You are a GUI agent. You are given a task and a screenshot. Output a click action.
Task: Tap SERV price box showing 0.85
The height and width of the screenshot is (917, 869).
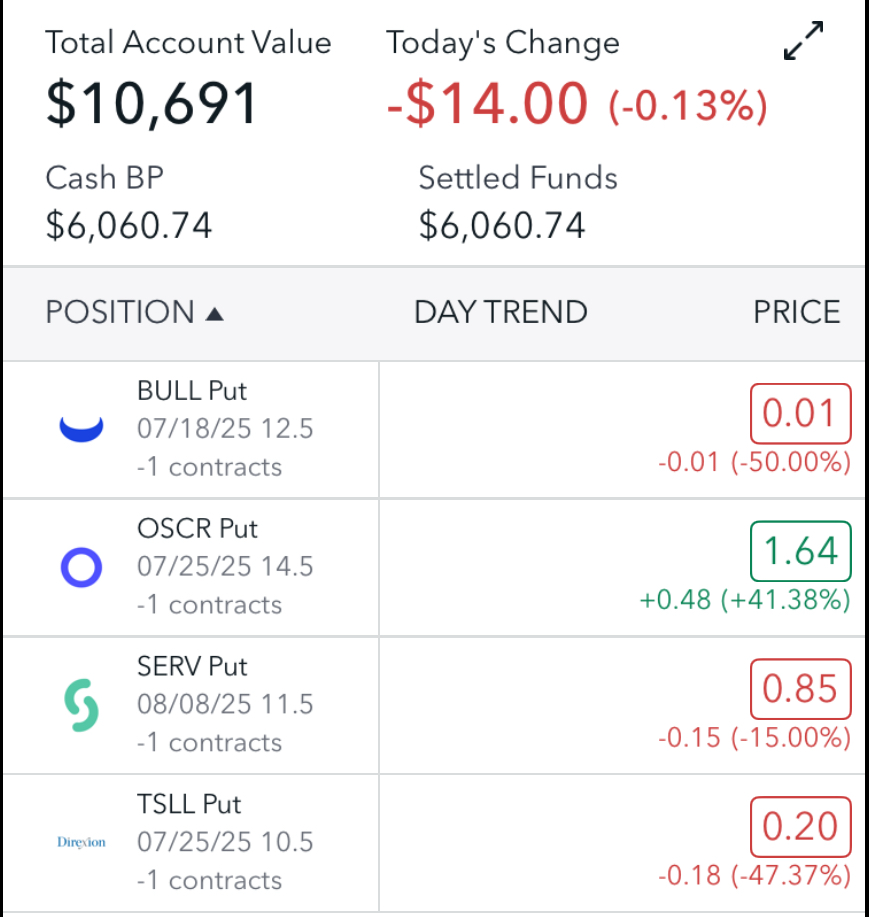(x=800, y=689)
